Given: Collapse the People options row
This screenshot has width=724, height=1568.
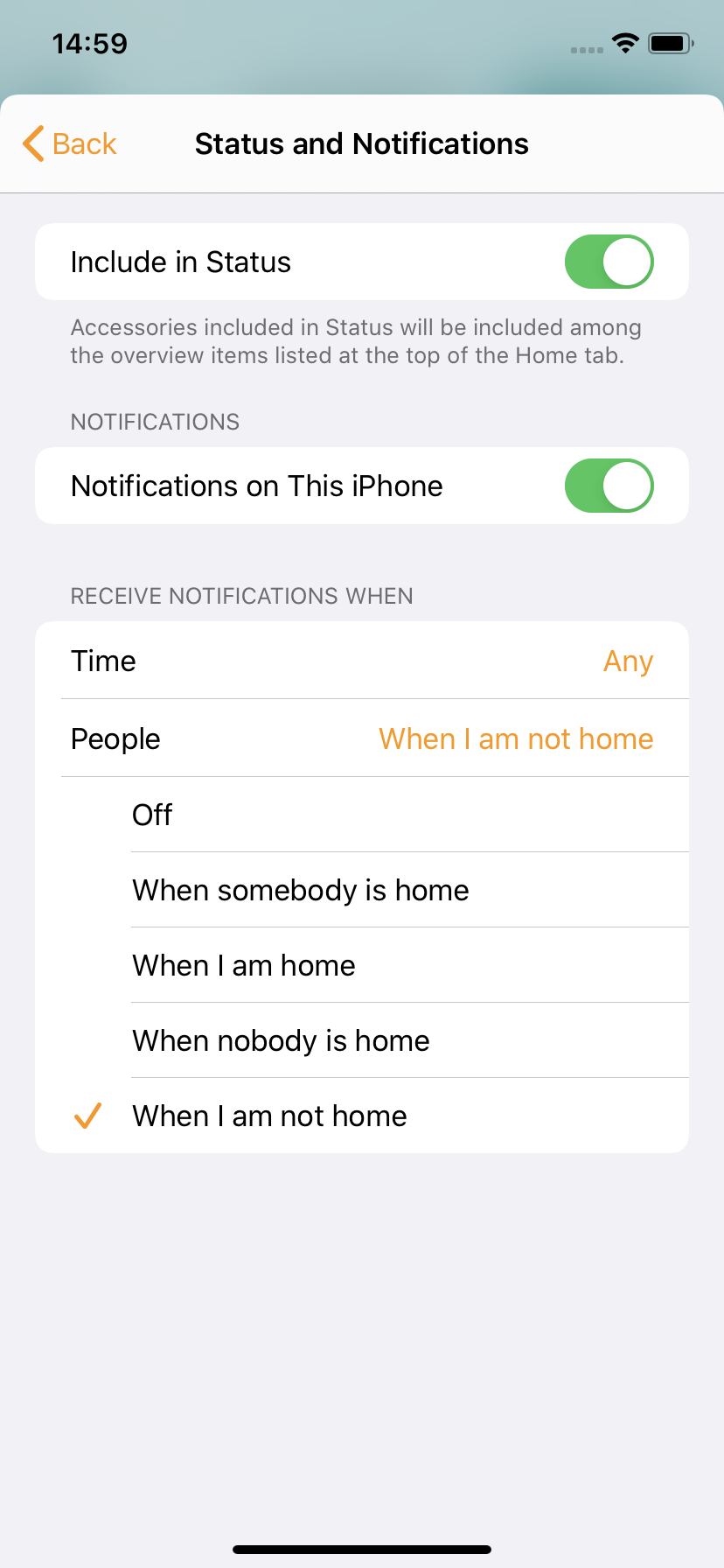Looking at the screenshot, I should 362,738.
